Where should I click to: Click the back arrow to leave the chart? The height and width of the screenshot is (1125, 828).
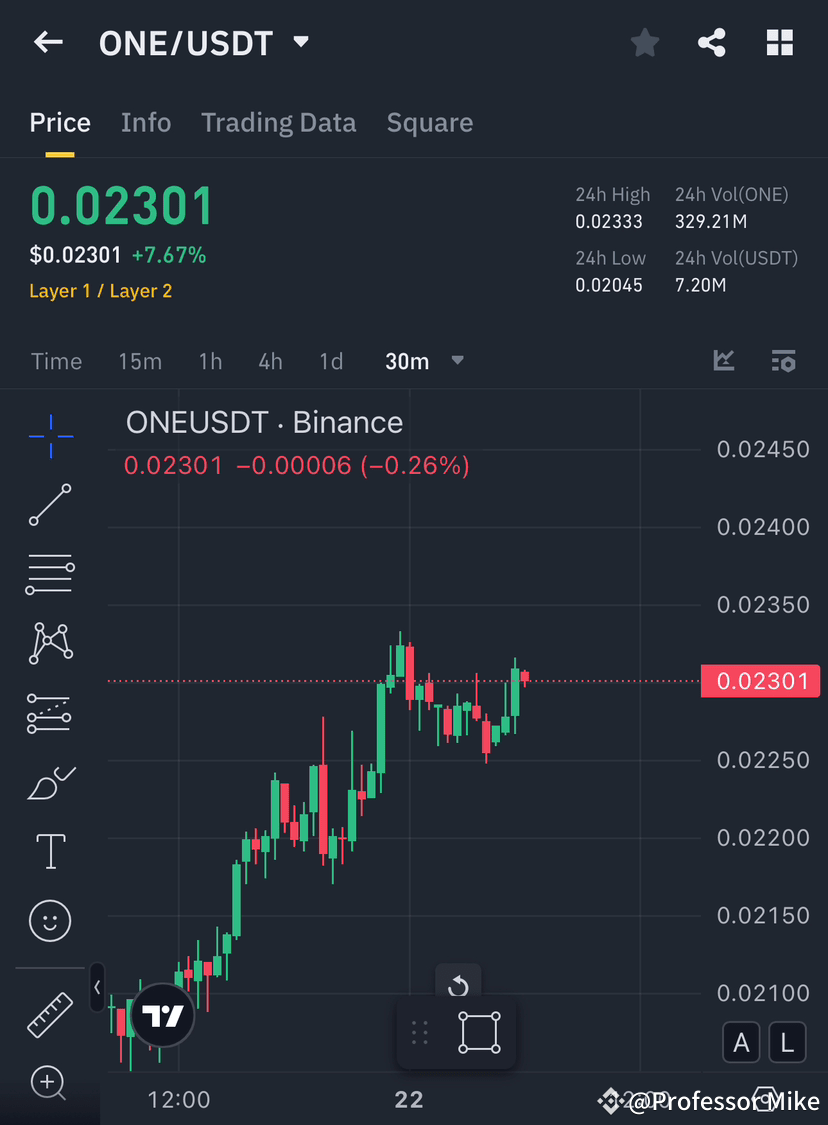[48, 42]
